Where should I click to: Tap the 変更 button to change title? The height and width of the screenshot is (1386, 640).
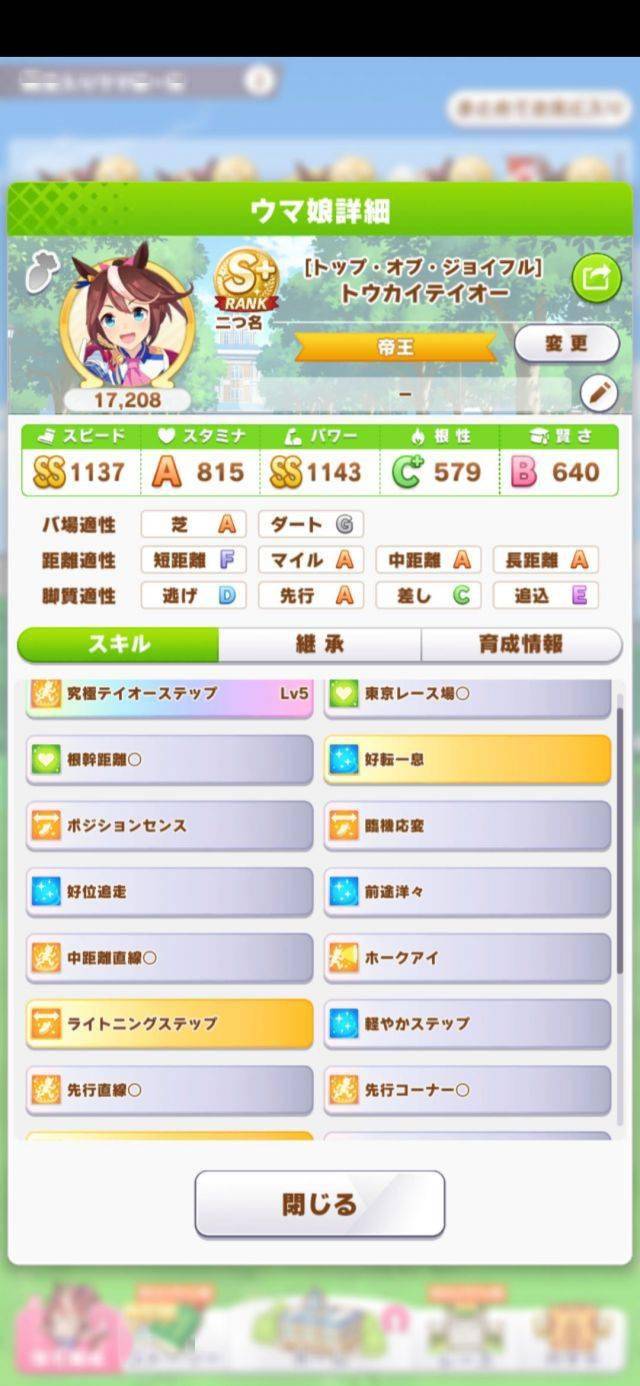[566, 343]
